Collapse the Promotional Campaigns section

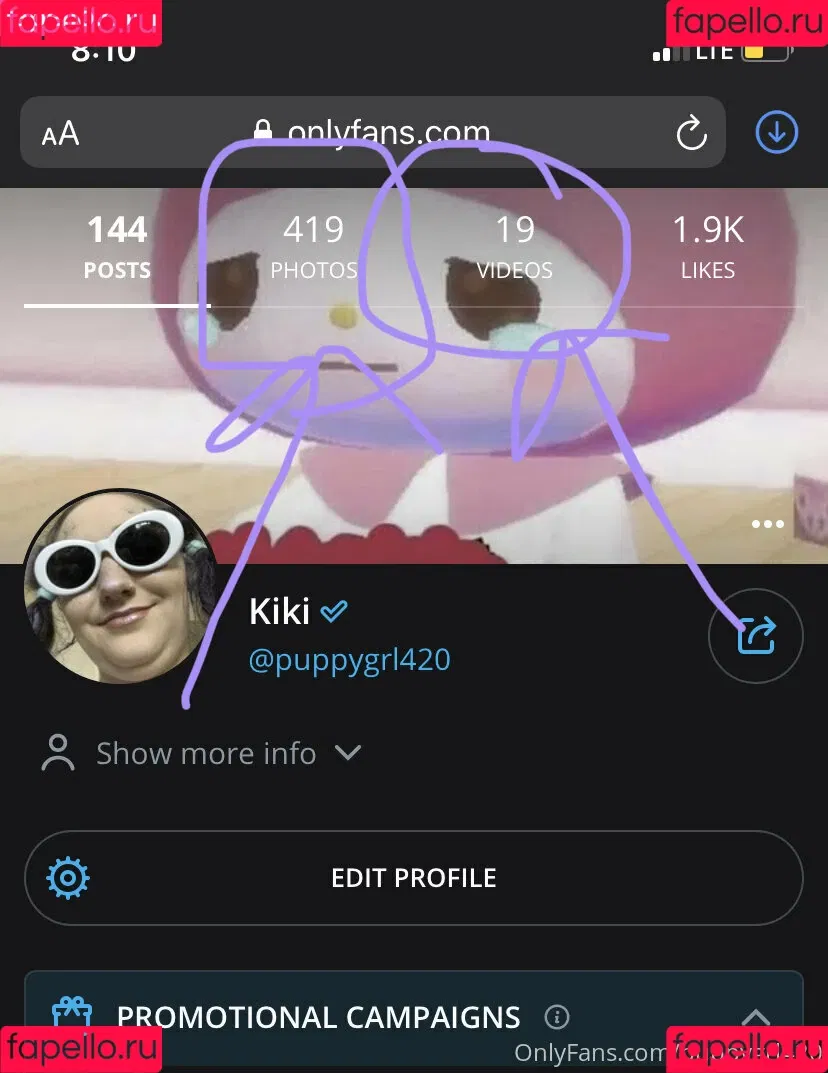point(755,1019)
